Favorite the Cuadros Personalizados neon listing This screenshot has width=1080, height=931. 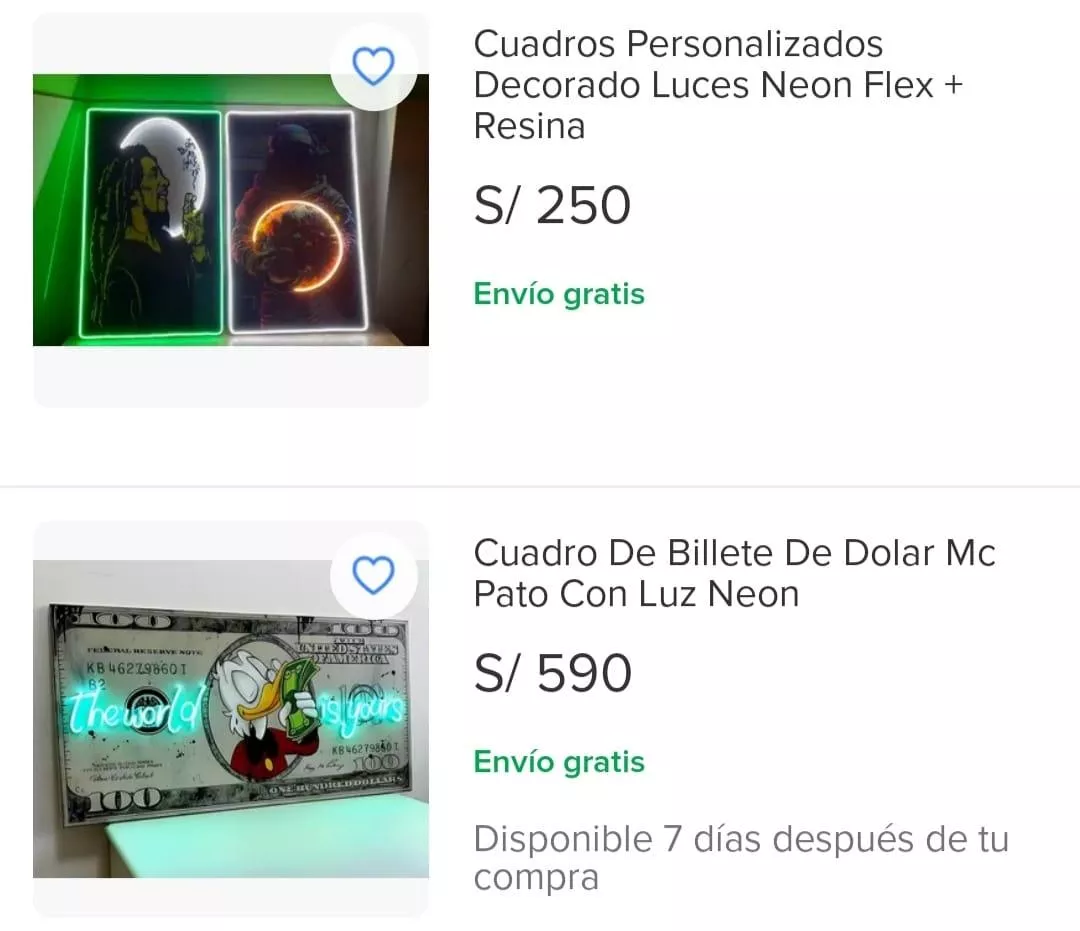(375, 67)
